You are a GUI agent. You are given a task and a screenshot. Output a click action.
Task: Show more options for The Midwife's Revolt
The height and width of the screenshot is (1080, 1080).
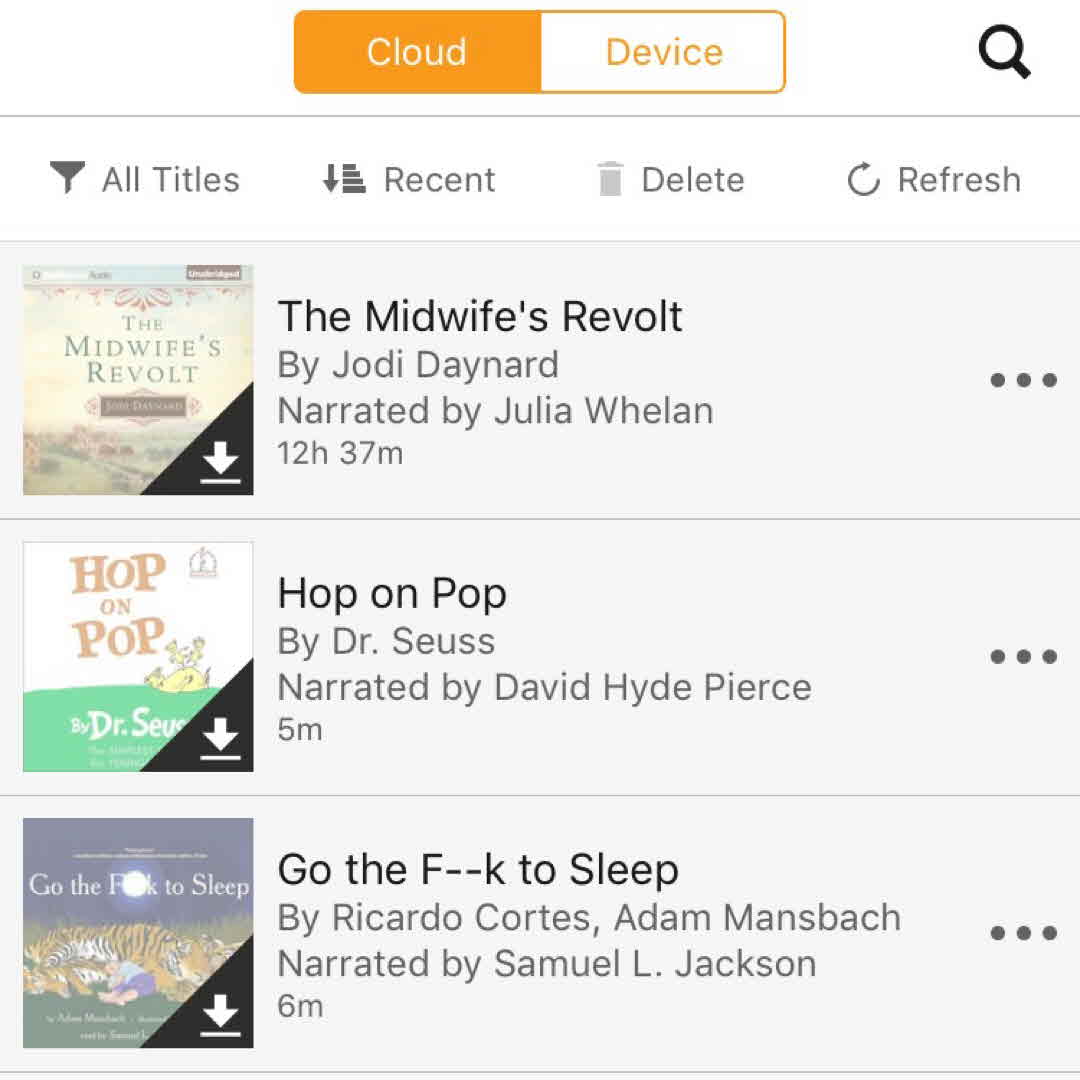(1023, 380)
